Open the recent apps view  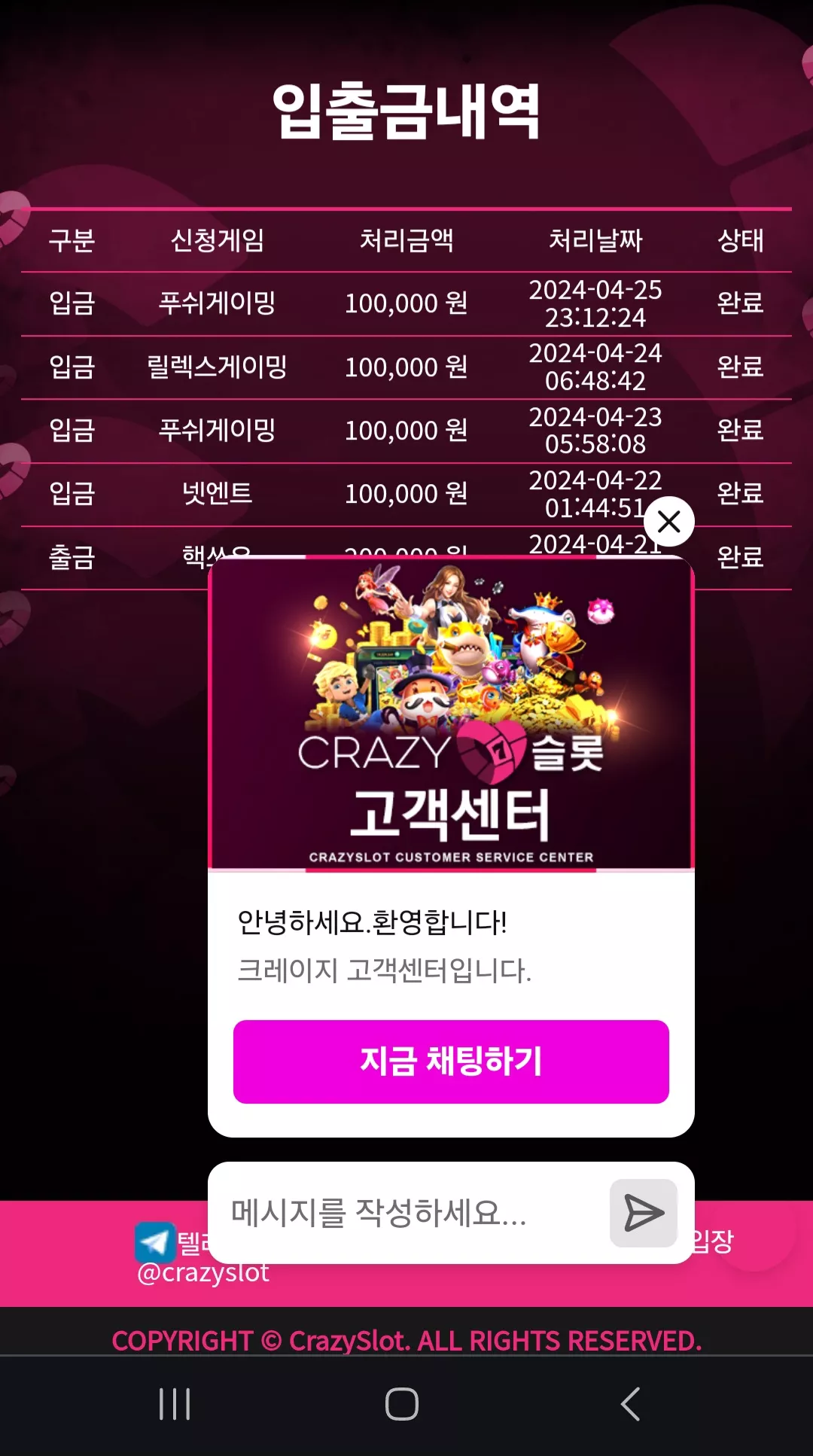pyautogui.click(x=175, y=1404)
